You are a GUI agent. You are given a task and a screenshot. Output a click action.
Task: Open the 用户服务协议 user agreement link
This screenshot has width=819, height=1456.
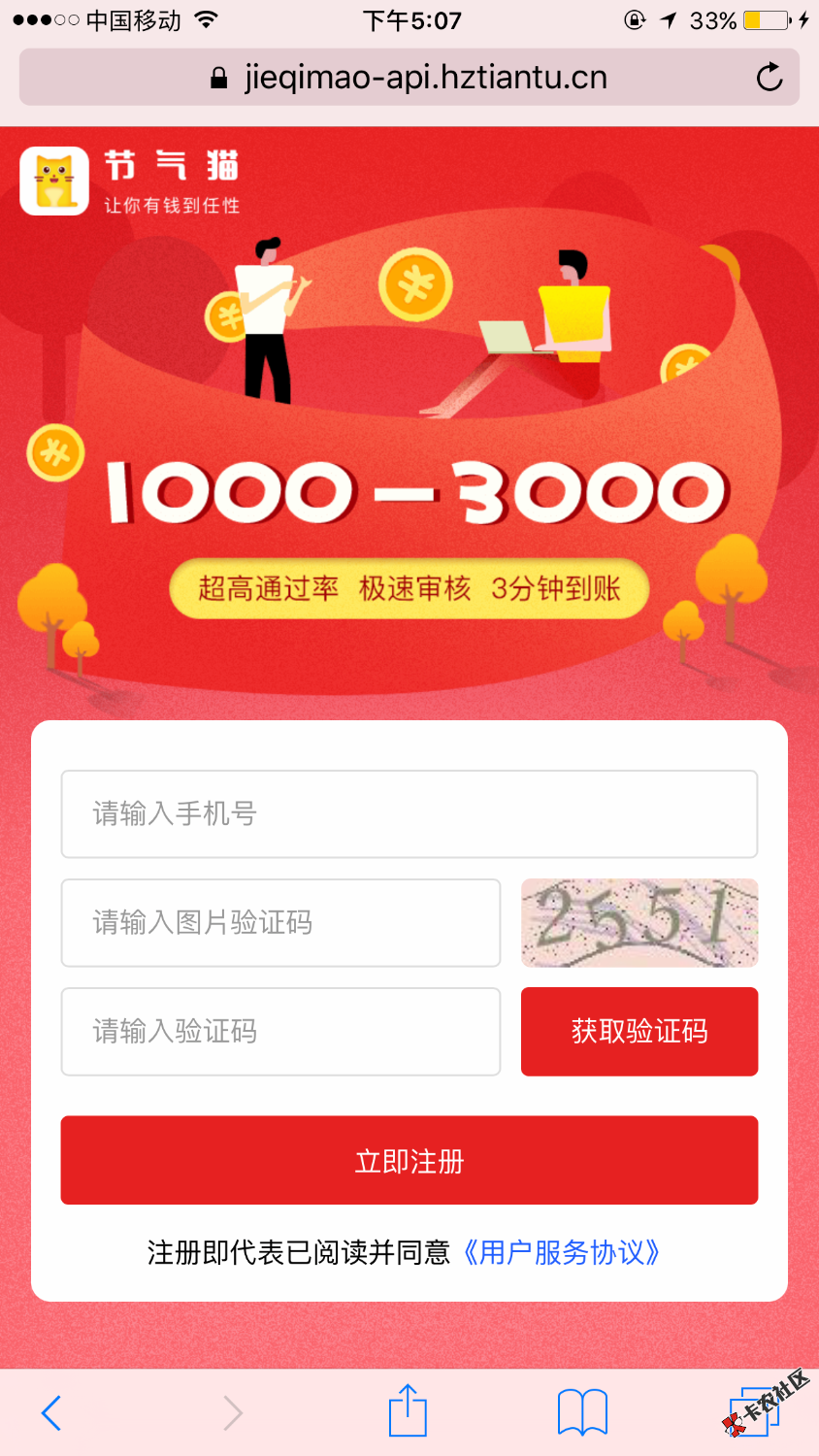point(561,1252)
